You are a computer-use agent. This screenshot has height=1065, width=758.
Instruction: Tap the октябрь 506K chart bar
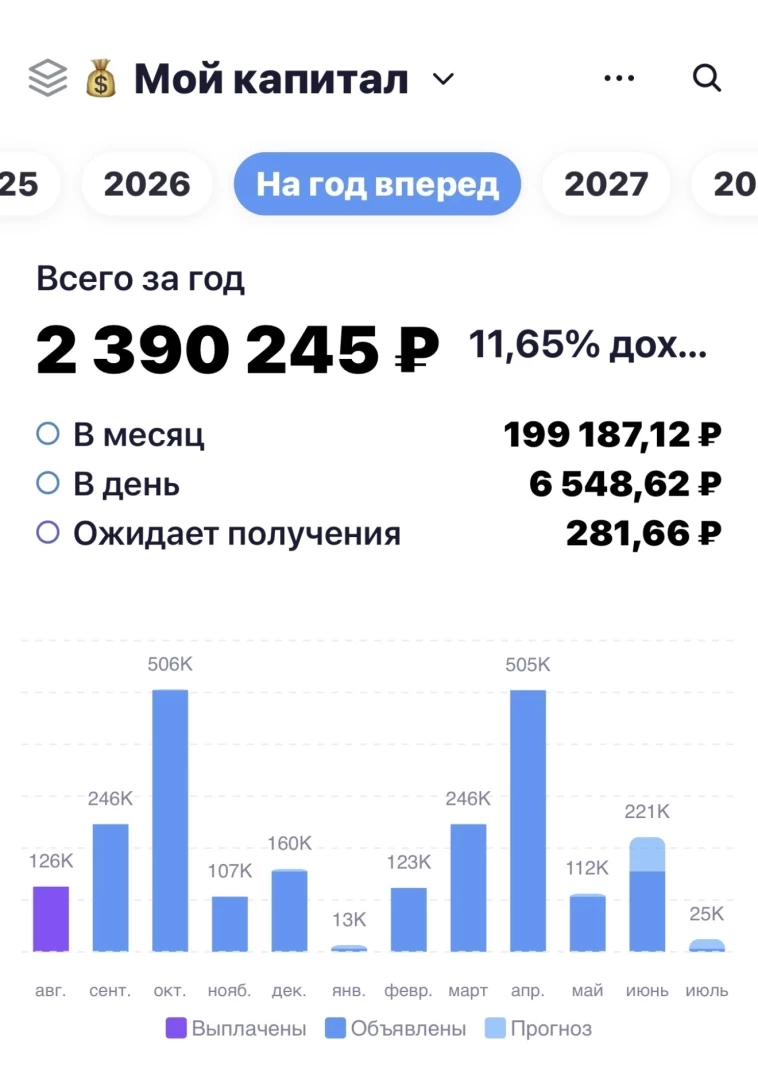coord(170,820)
